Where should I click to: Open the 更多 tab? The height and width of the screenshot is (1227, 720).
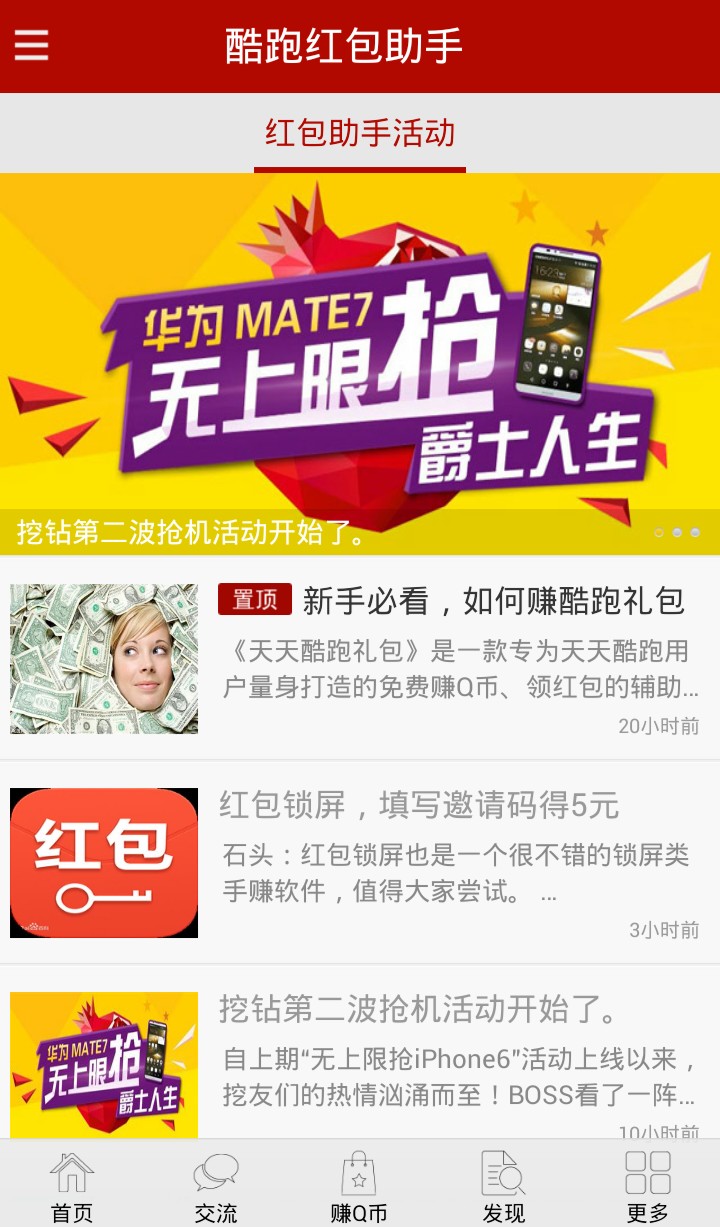[x=647, y=1186]
